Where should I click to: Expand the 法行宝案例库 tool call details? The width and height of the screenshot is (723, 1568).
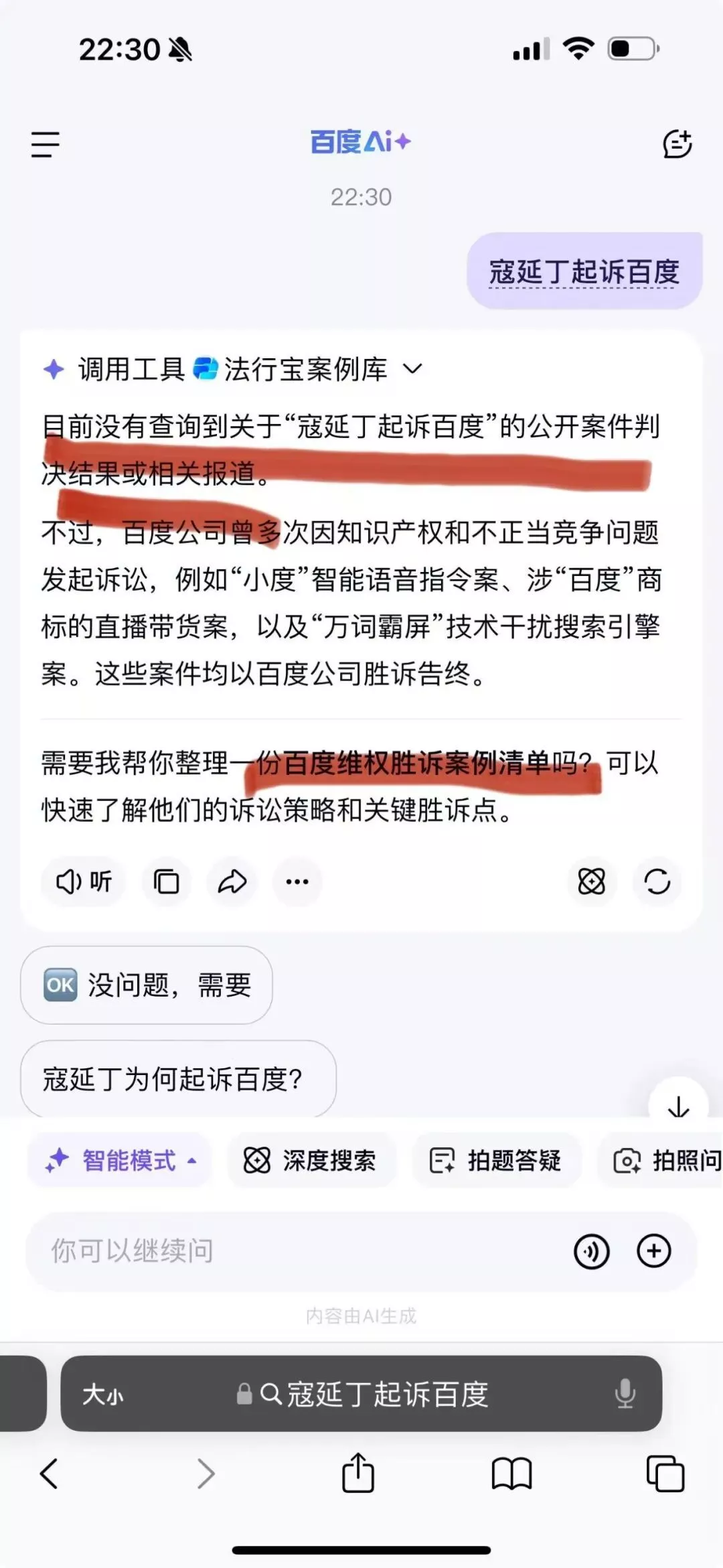tap(412, 368)
